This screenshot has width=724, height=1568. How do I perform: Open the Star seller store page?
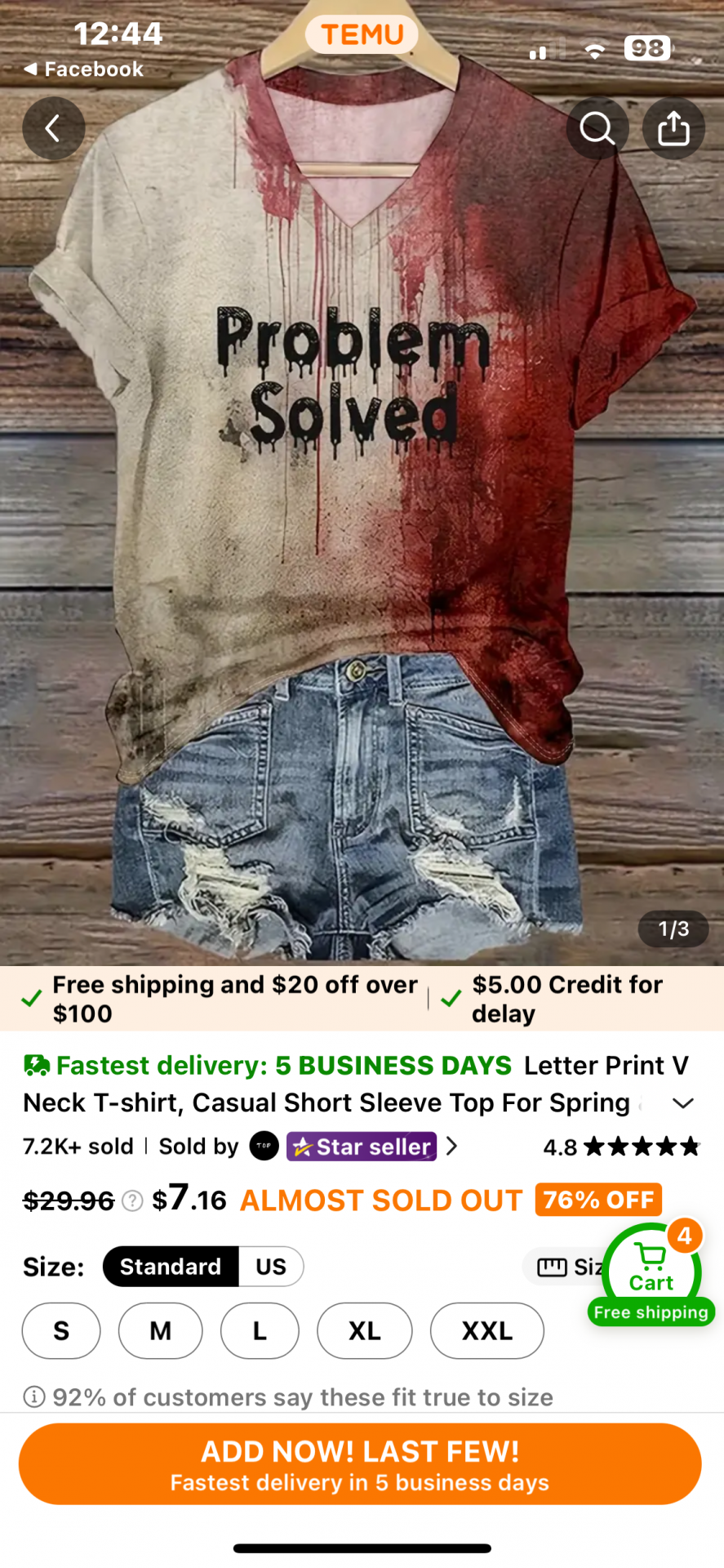362,1147
